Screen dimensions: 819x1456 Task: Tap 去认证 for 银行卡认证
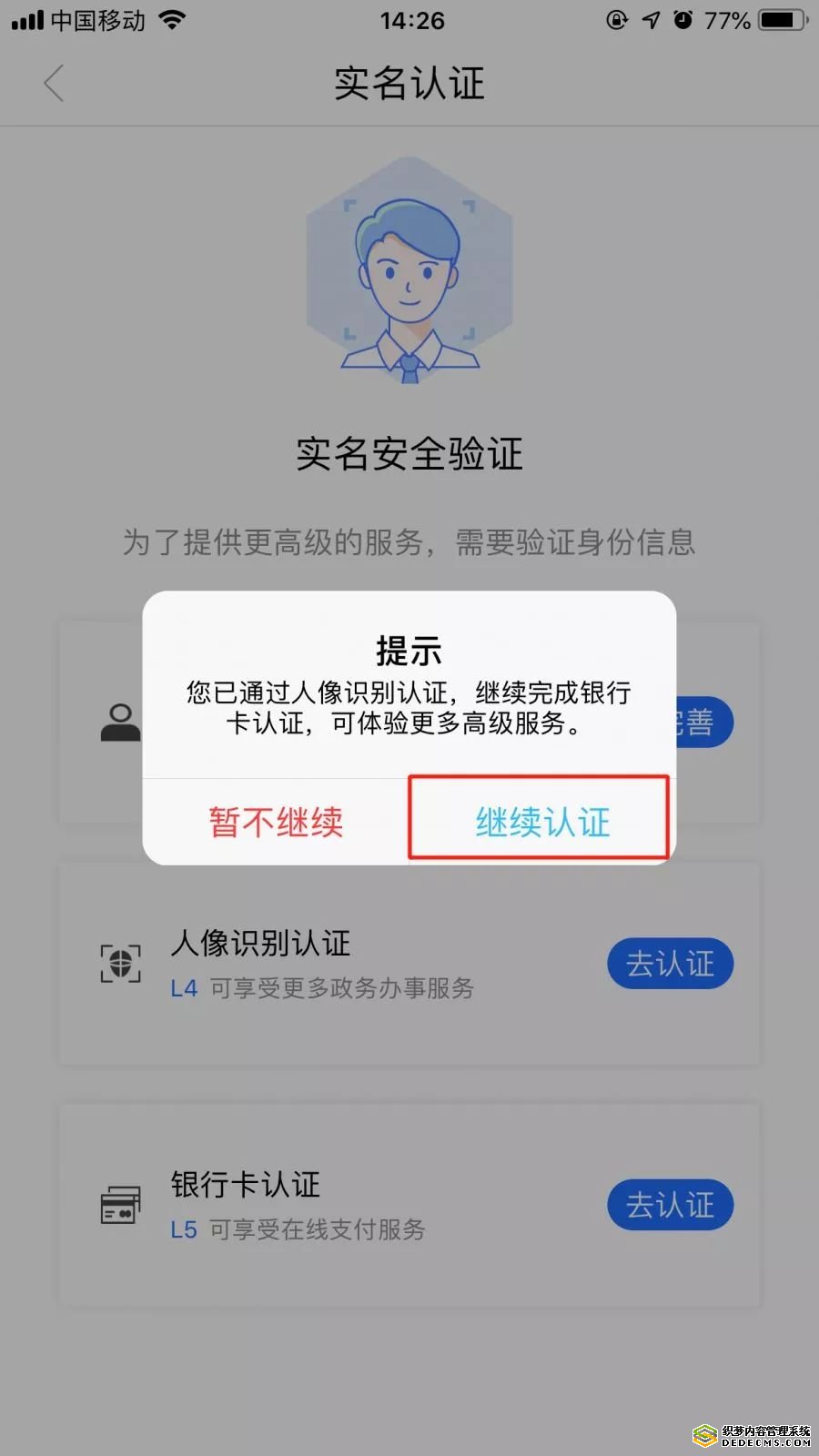pyautogui.click(x=670, y=1205)
